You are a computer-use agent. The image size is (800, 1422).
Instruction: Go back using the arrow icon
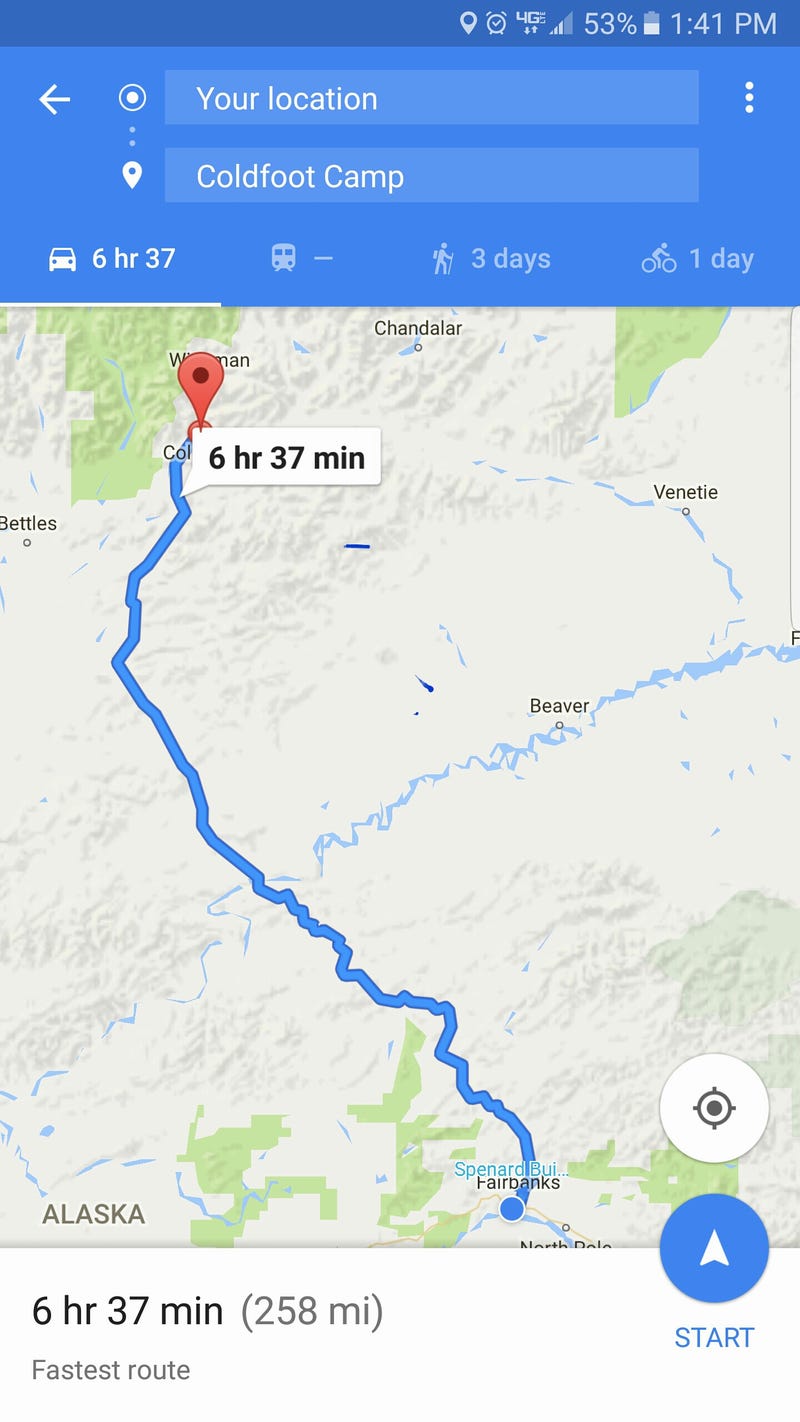(54, 99)
